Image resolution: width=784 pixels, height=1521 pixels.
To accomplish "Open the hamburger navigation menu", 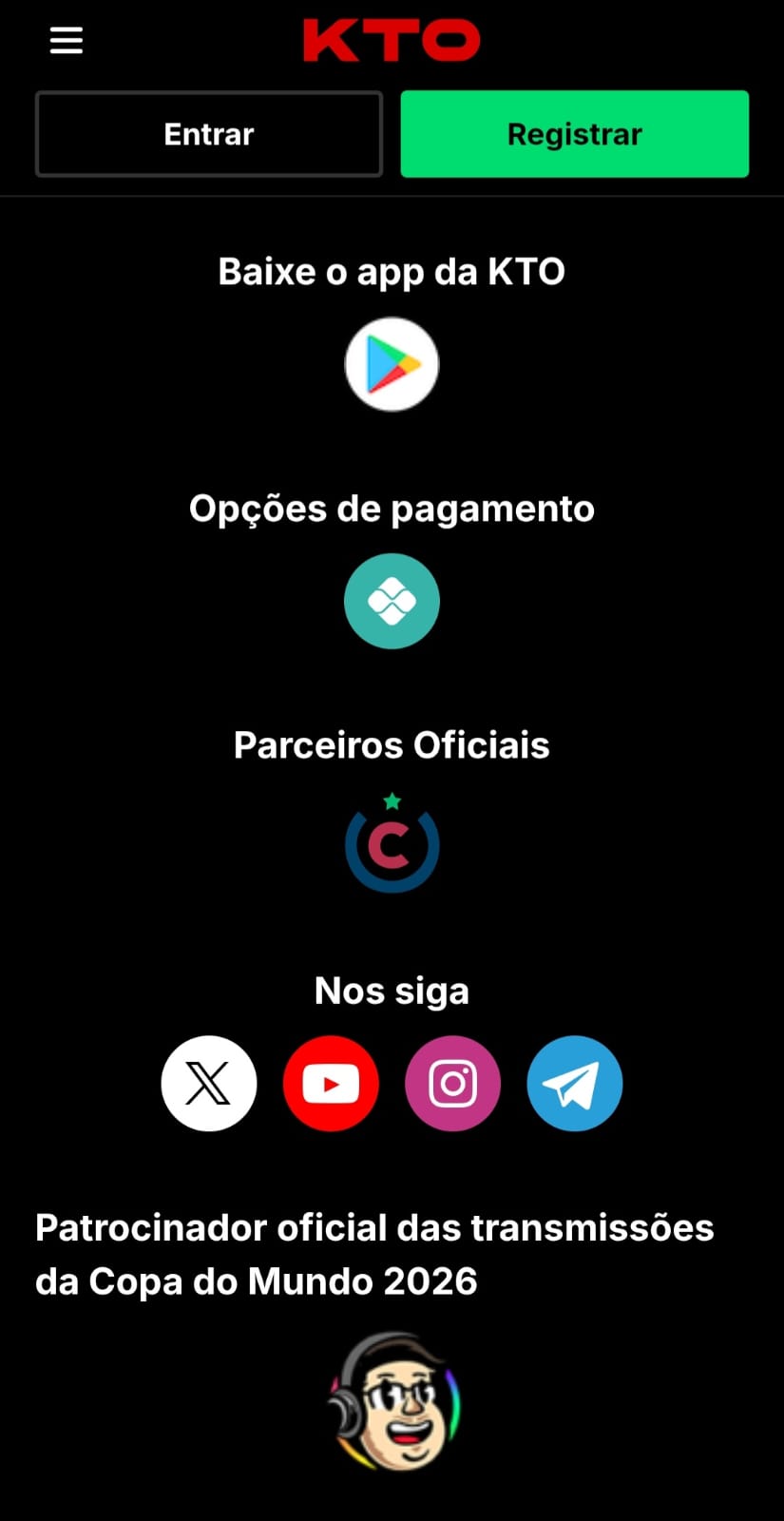I will (66, 40).
